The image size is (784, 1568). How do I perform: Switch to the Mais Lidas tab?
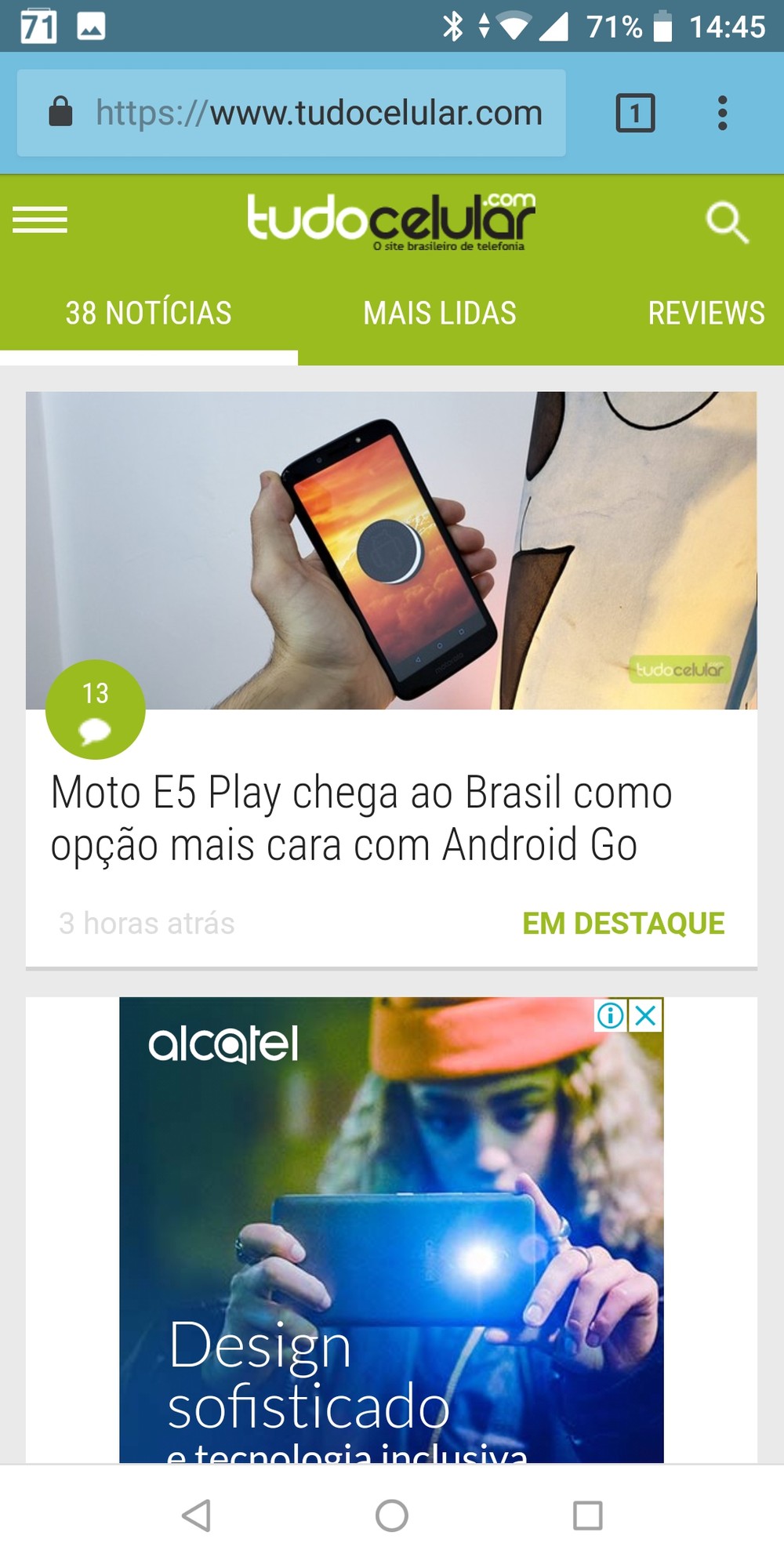440,313
